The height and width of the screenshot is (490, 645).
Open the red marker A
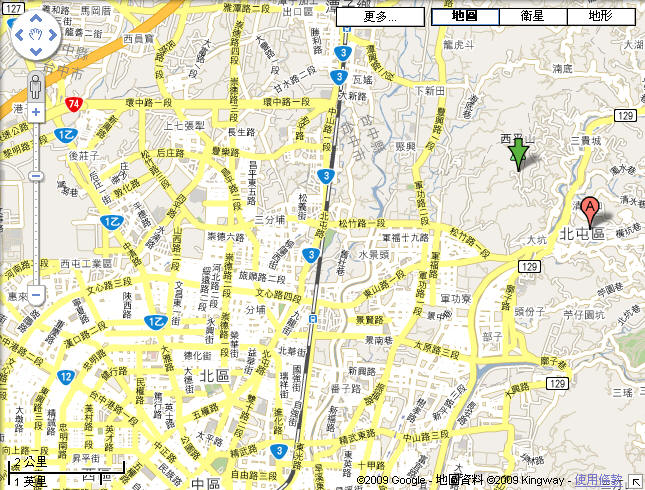point(591,210)
